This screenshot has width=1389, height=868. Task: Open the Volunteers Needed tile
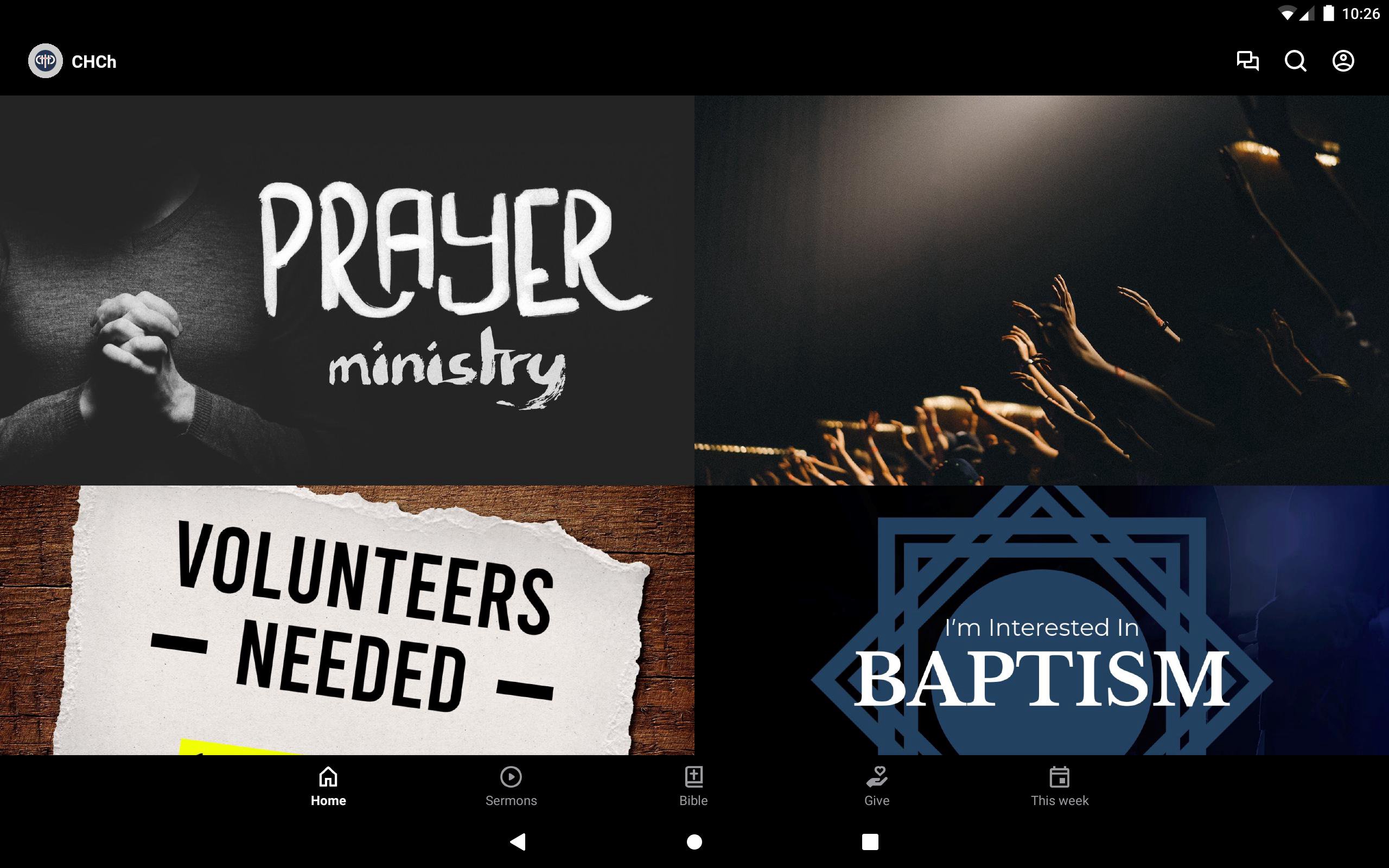[x=347, y=620]
